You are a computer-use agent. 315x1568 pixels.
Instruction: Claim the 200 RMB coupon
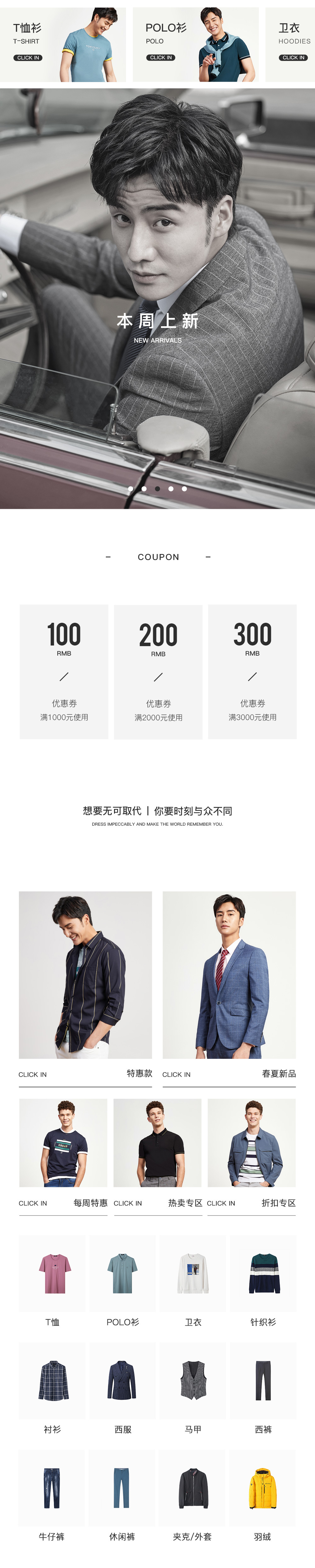click(x=158, y=671)
